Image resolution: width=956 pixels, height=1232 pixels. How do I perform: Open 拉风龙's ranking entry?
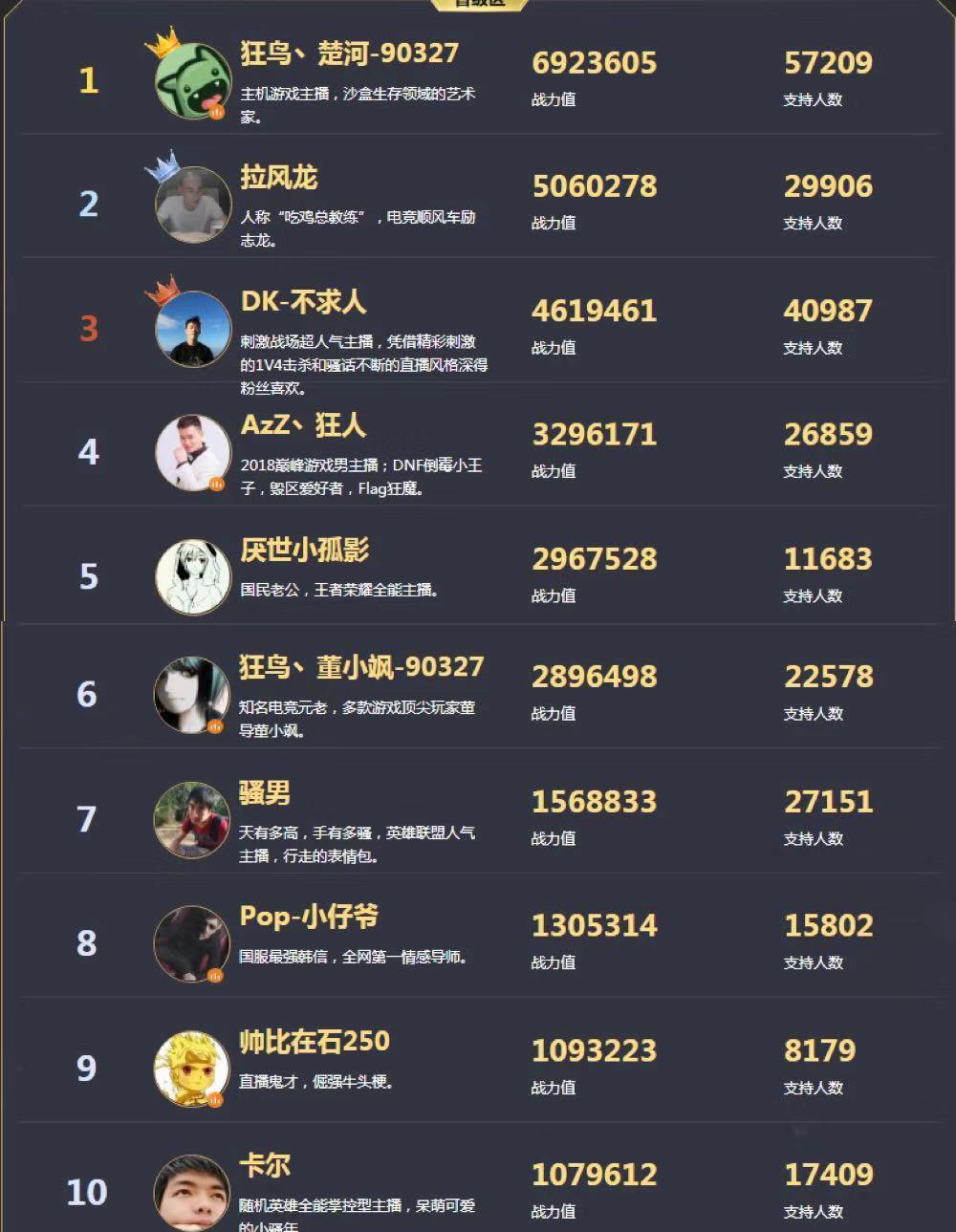(x=278, y=179)
